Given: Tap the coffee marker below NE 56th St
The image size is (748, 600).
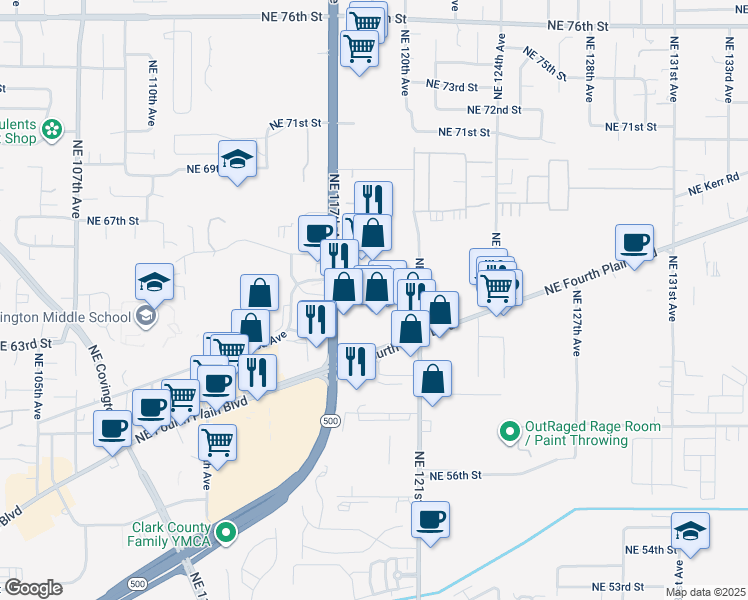Looking at the screenshot, I should (431, 524).
